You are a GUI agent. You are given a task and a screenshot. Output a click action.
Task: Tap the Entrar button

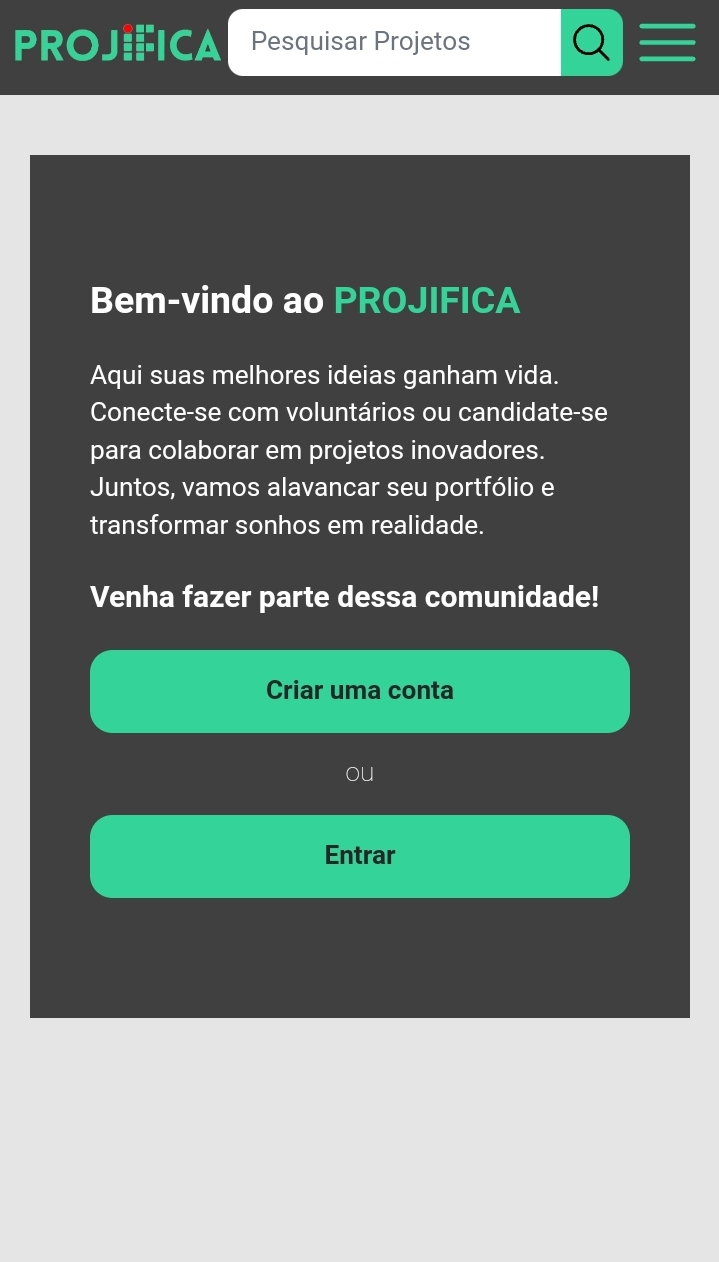[x=360, y=856]
